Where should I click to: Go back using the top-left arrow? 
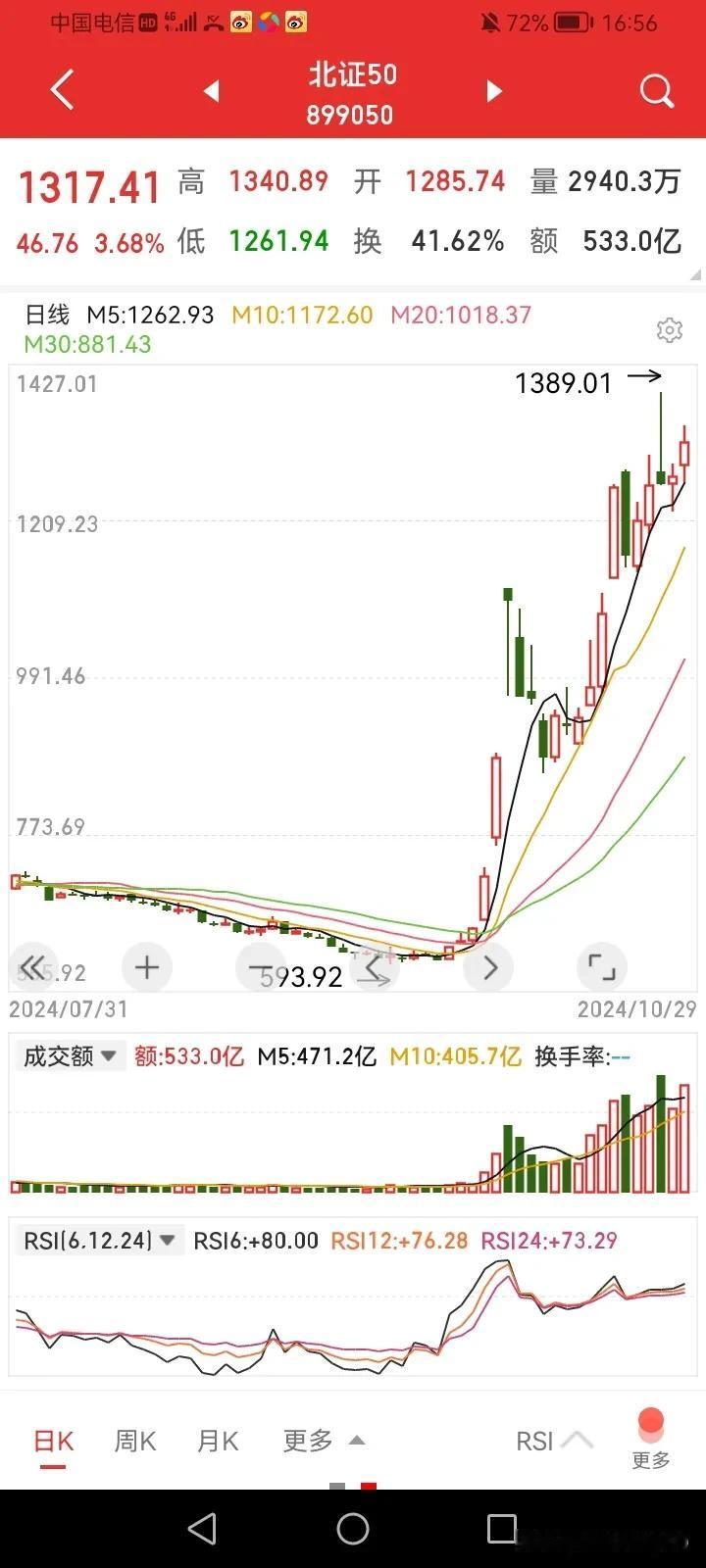62,91
